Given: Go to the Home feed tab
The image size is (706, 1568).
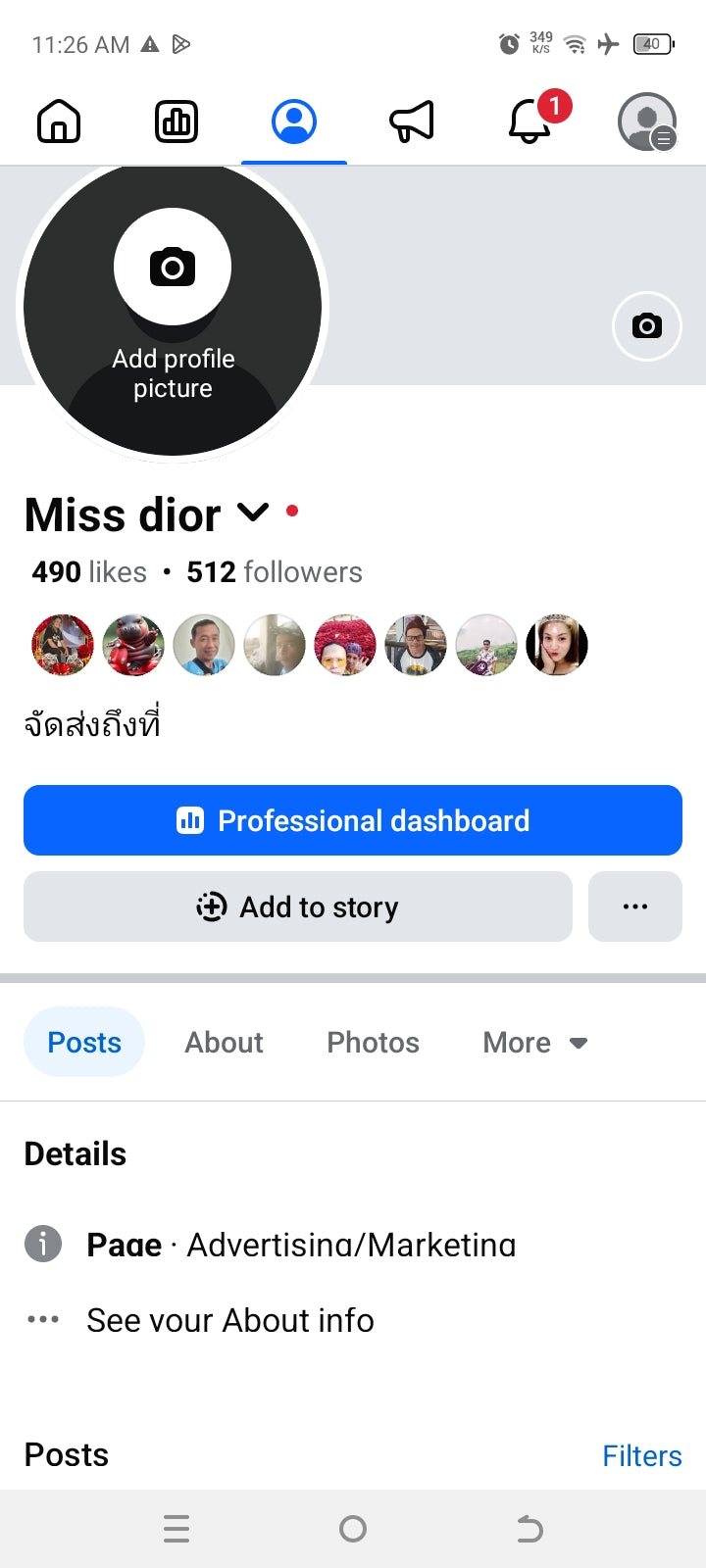Looking at the screenshot, I should point(59,122).
